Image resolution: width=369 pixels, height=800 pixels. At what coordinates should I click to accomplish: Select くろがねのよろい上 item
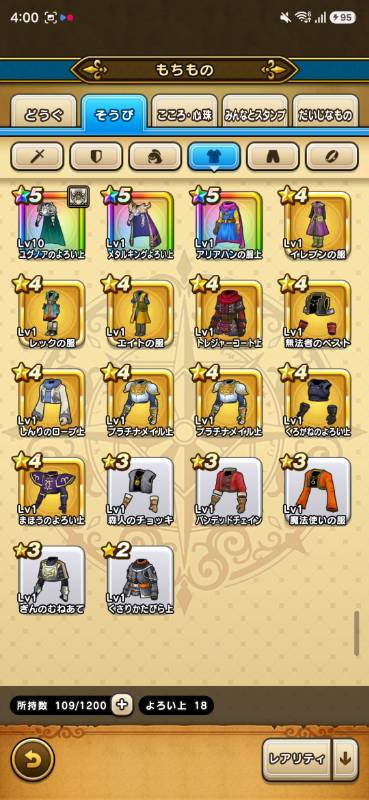pos(317,401)
